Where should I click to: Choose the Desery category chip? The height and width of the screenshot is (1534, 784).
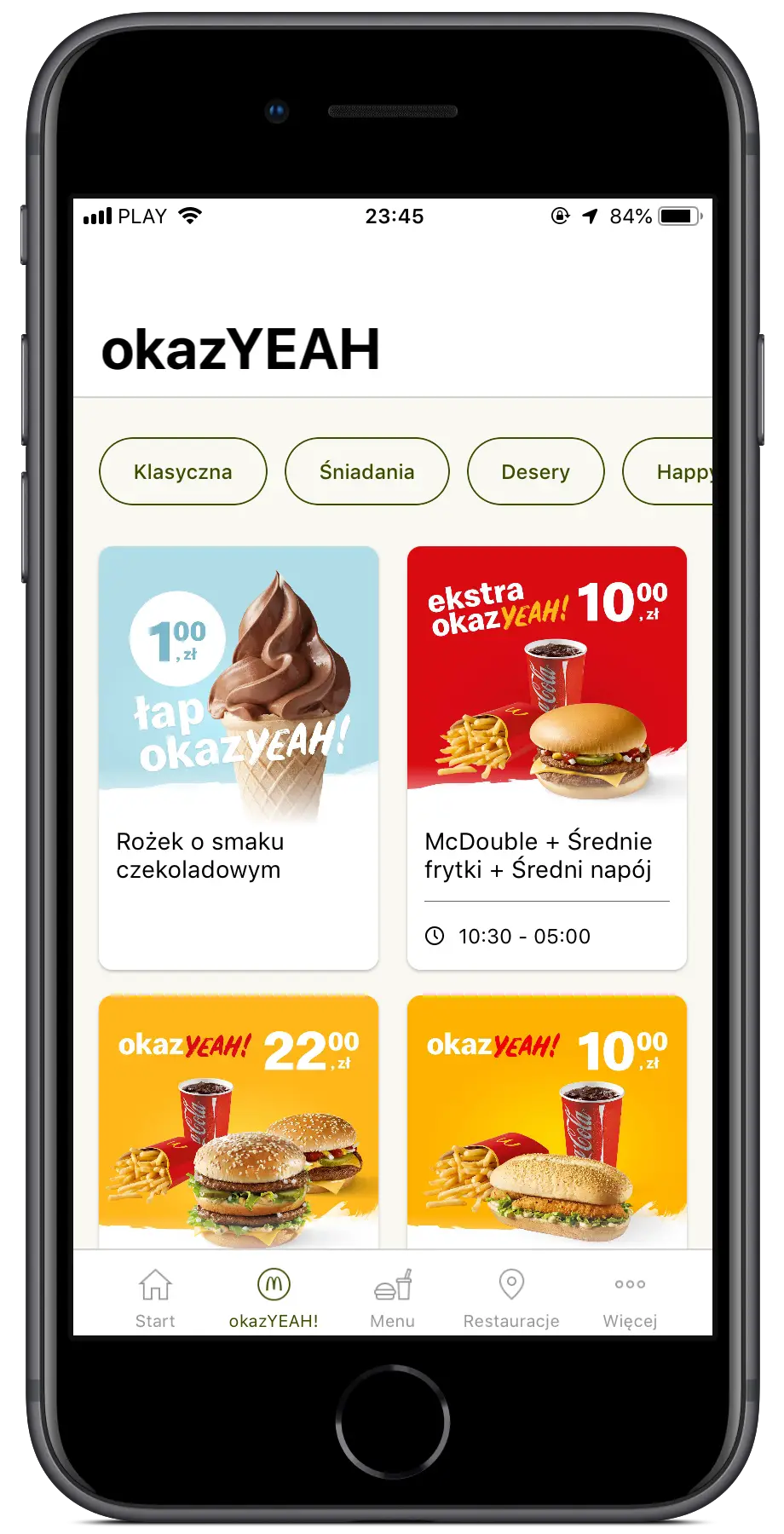[x=535, y=471]
